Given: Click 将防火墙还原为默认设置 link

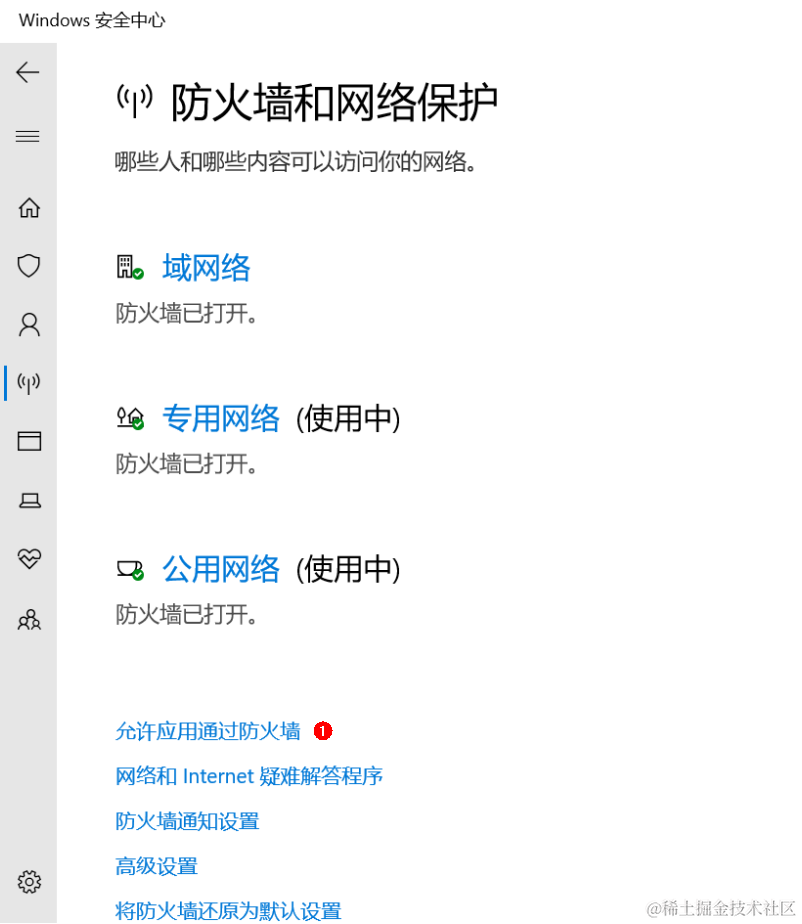Looking at the screenshot, I should pyautogui.click(x=227, y=911).
